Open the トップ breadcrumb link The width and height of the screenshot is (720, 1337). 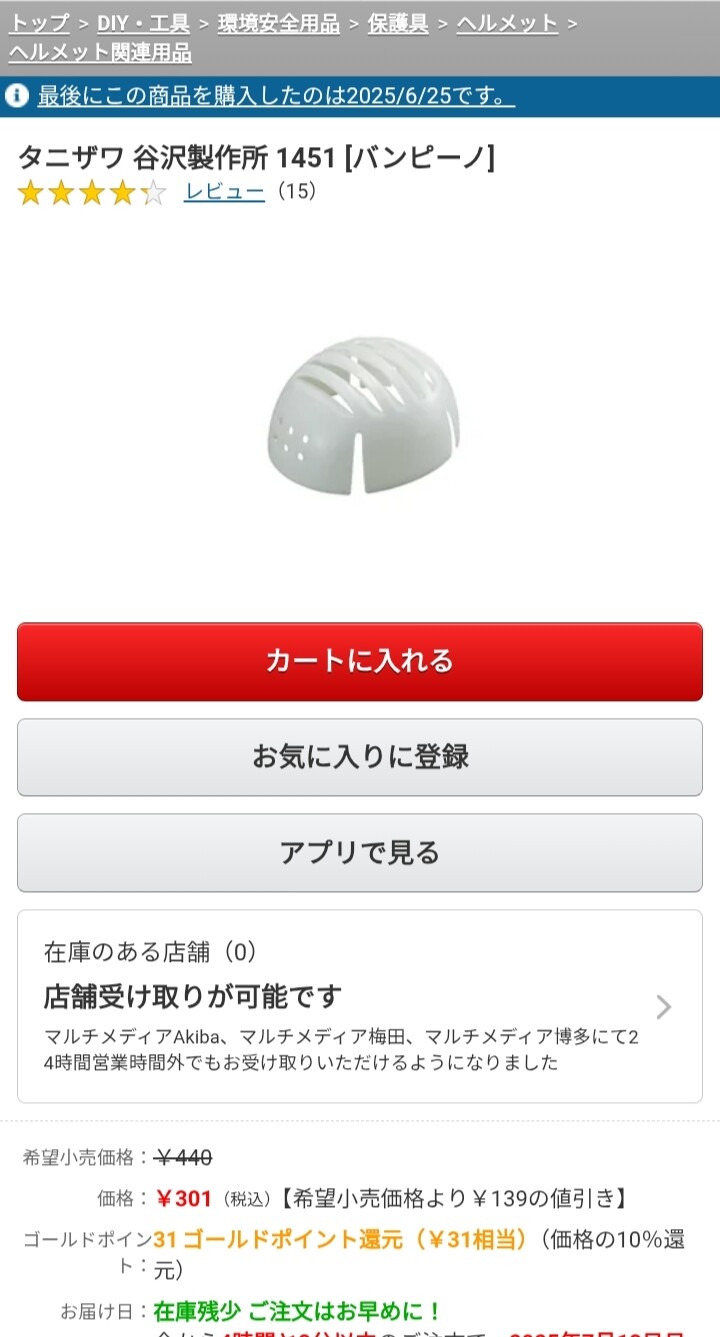[39, 23]
